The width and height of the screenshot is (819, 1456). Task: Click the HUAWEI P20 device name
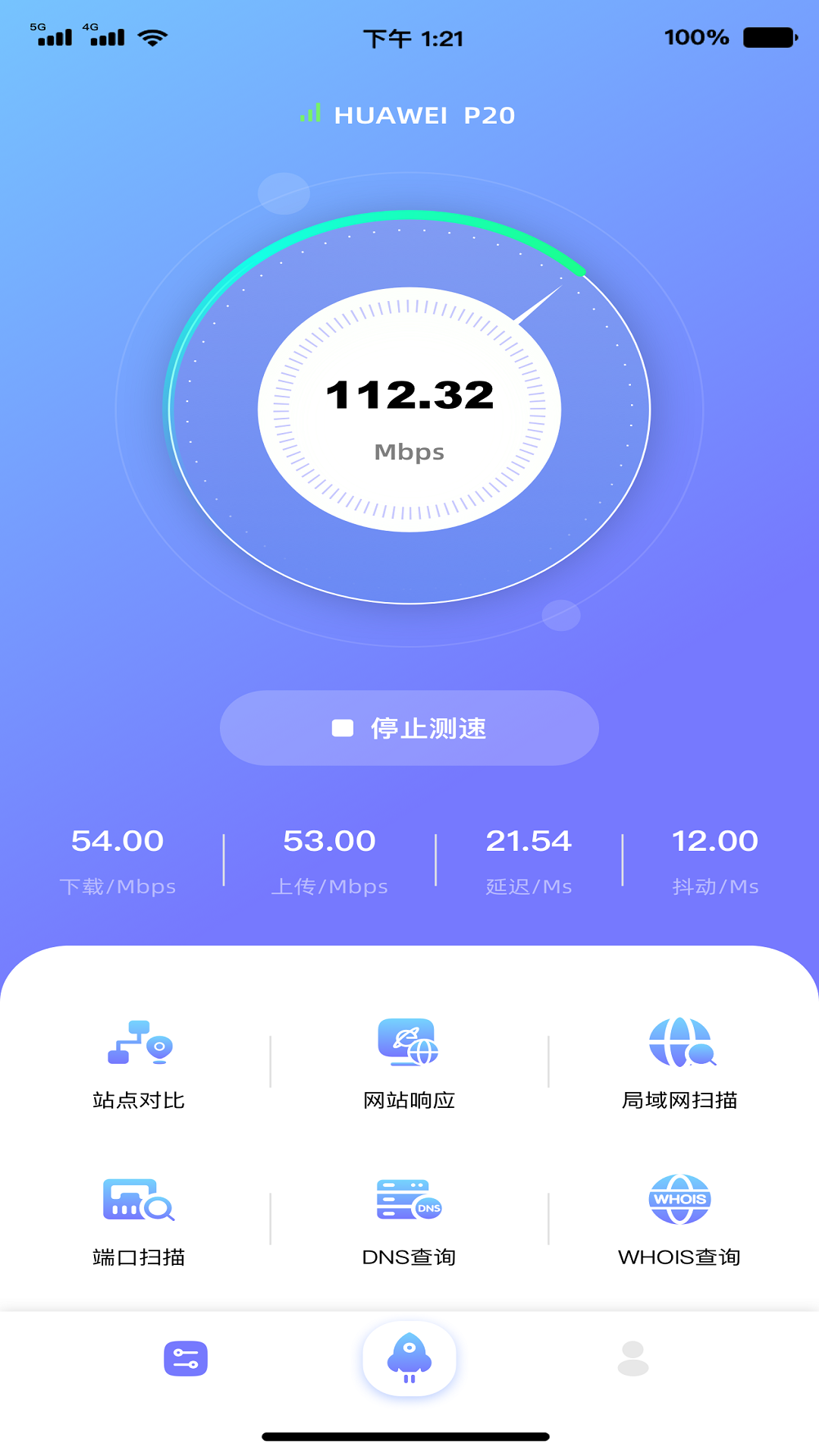[x=425, y=115]
